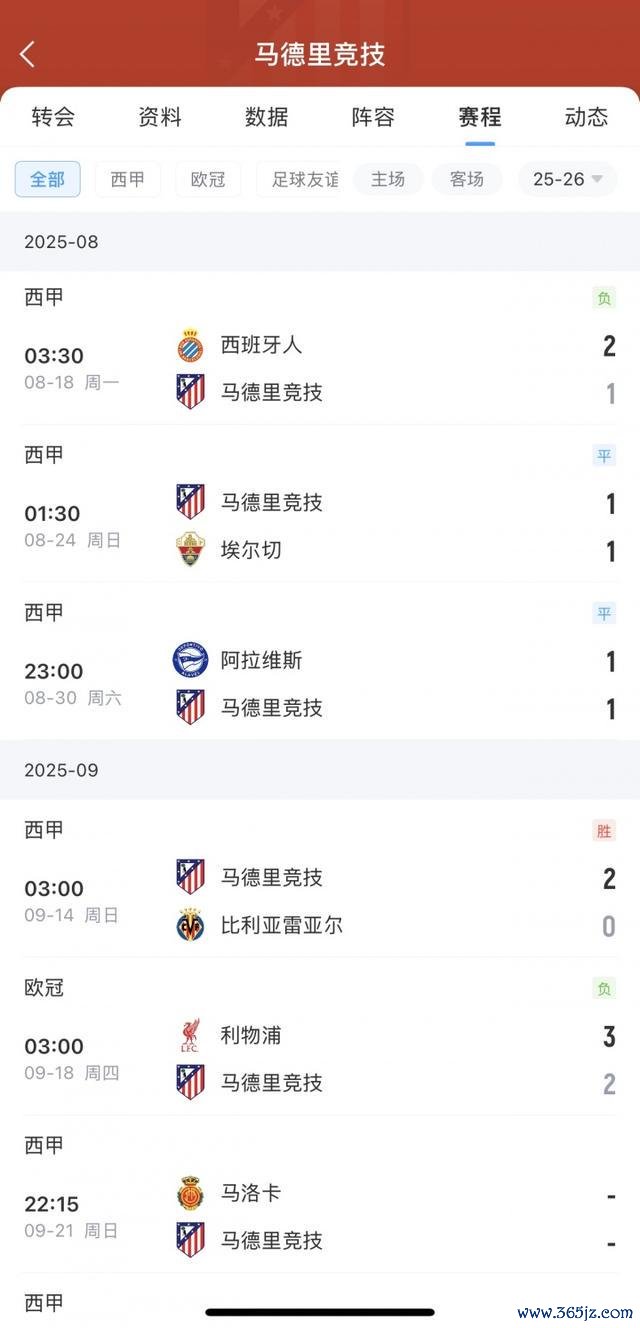Switch to the 动态 tab
This screenshot has height=1328, width=640.
[x=586, y=117]
